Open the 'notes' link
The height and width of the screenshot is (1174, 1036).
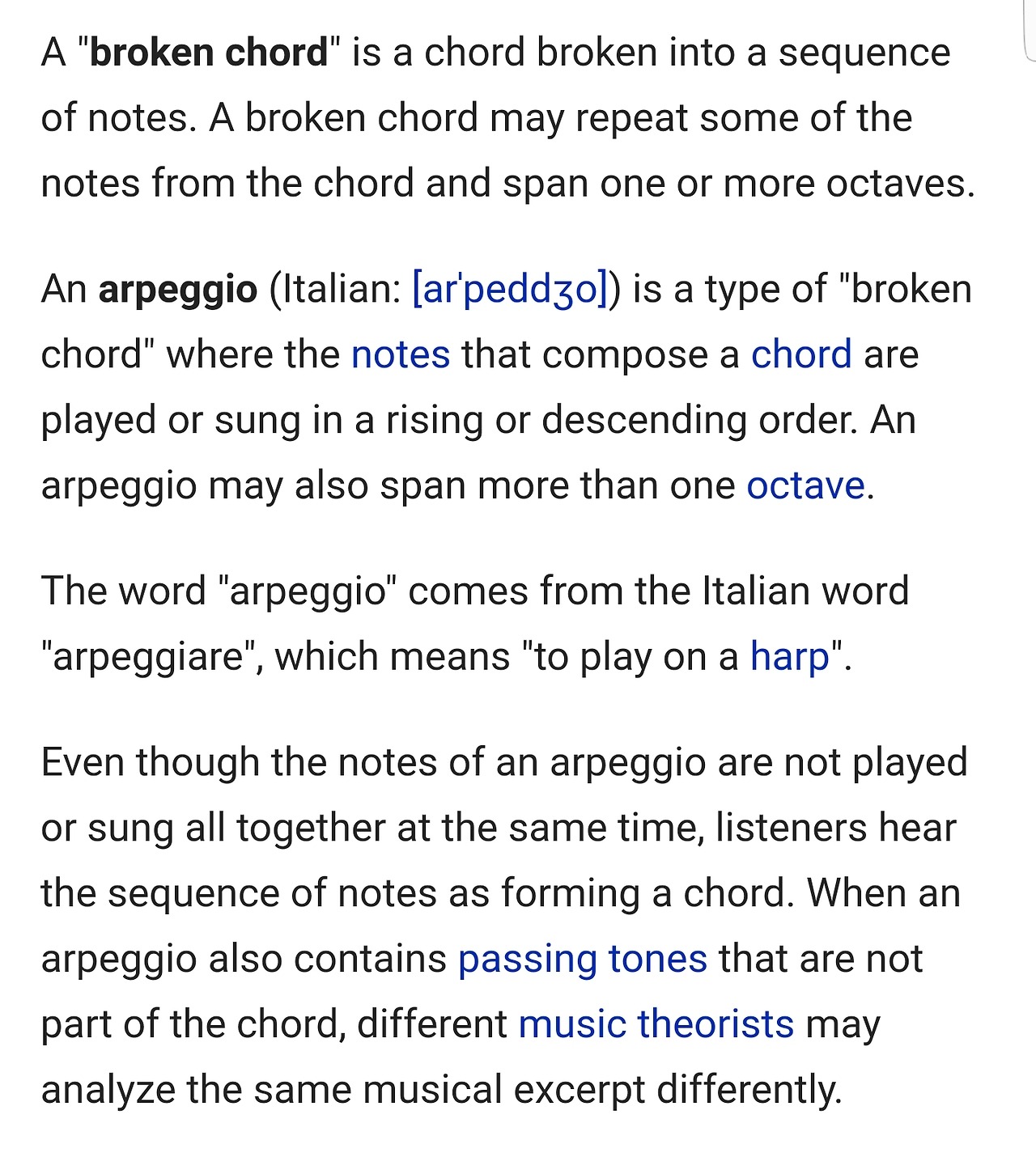click(x=401, y=356)
